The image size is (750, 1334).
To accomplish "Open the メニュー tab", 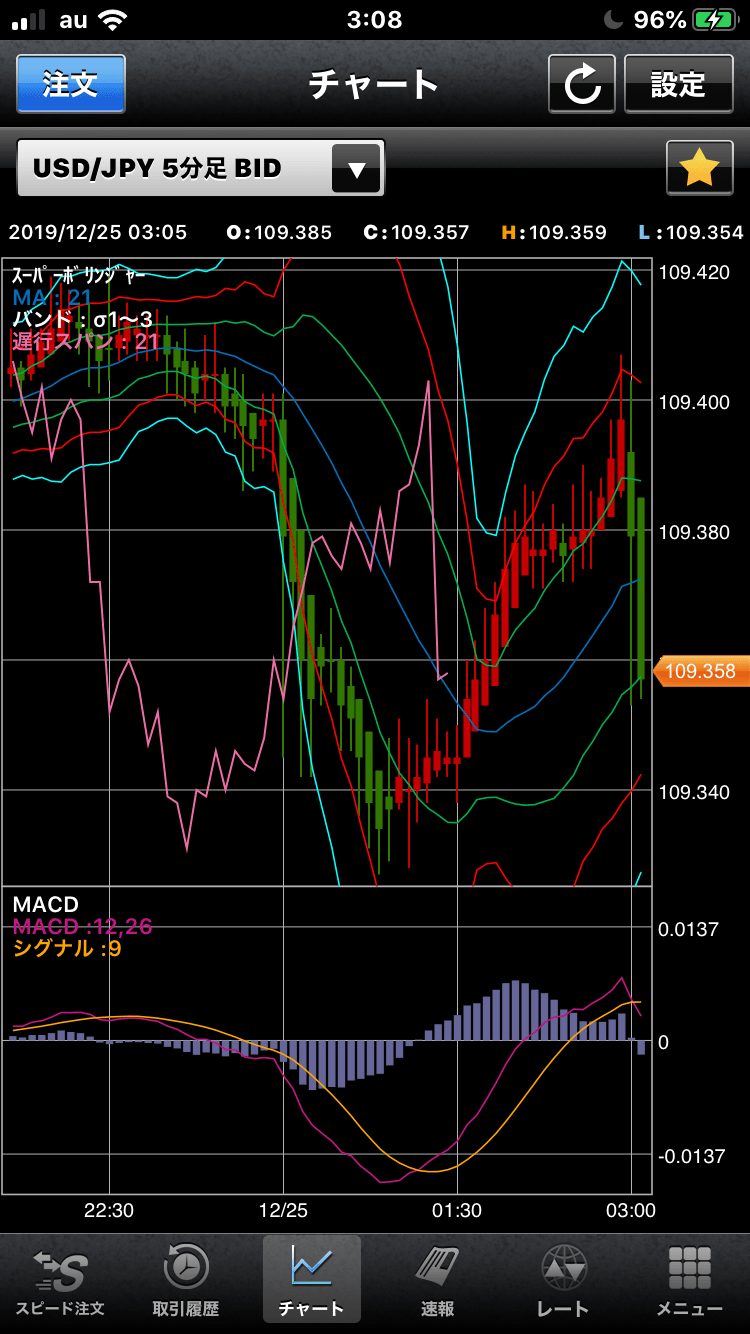I will [x=689, y=1280].
